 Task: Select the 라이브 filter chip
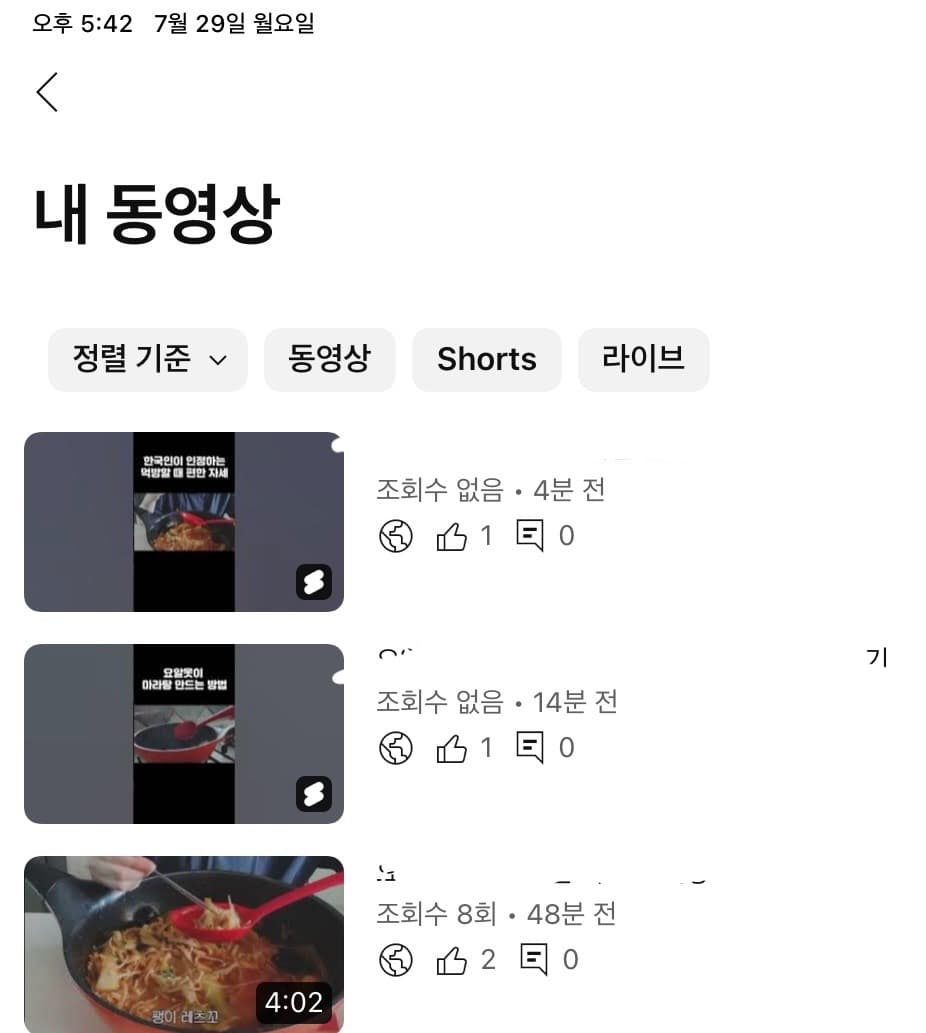click(643, 359)
